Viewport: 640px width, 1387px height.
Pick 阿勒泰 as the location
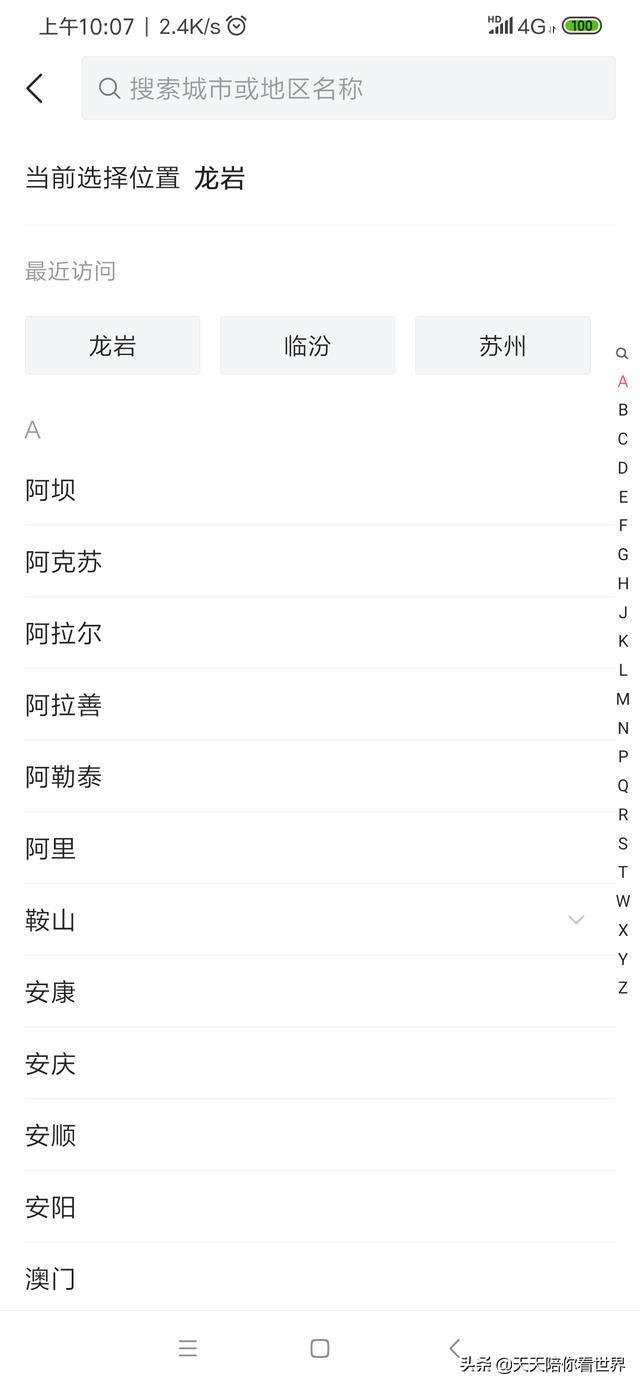coord(320,777)
